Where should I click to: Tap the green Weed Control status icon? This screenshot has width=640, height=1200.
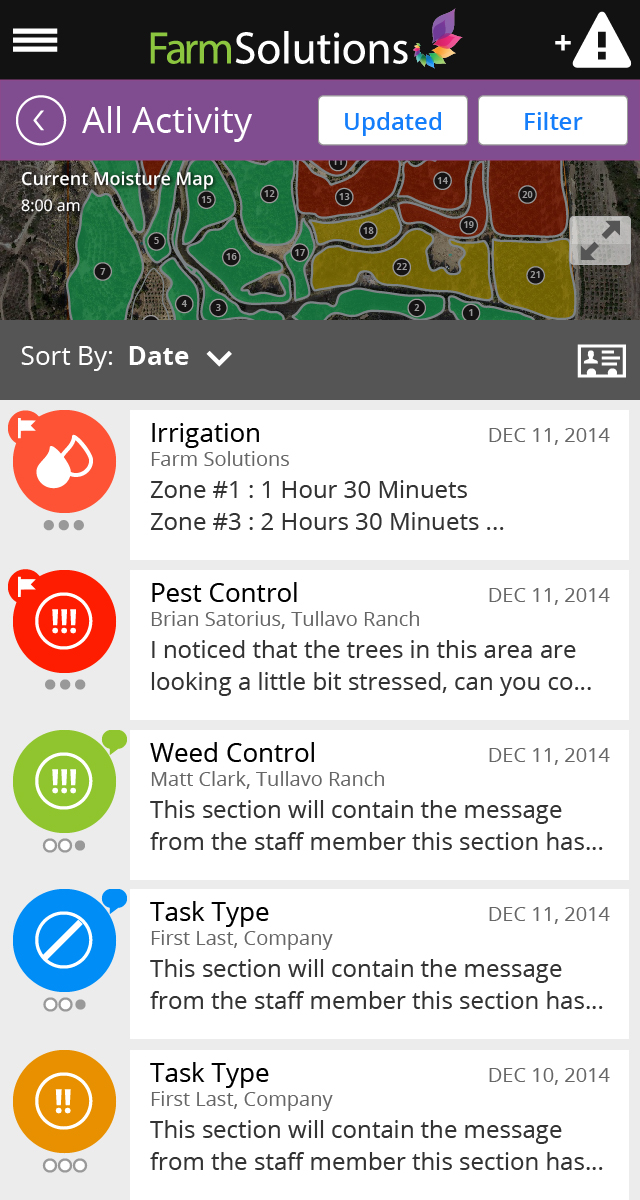(64, 781)
